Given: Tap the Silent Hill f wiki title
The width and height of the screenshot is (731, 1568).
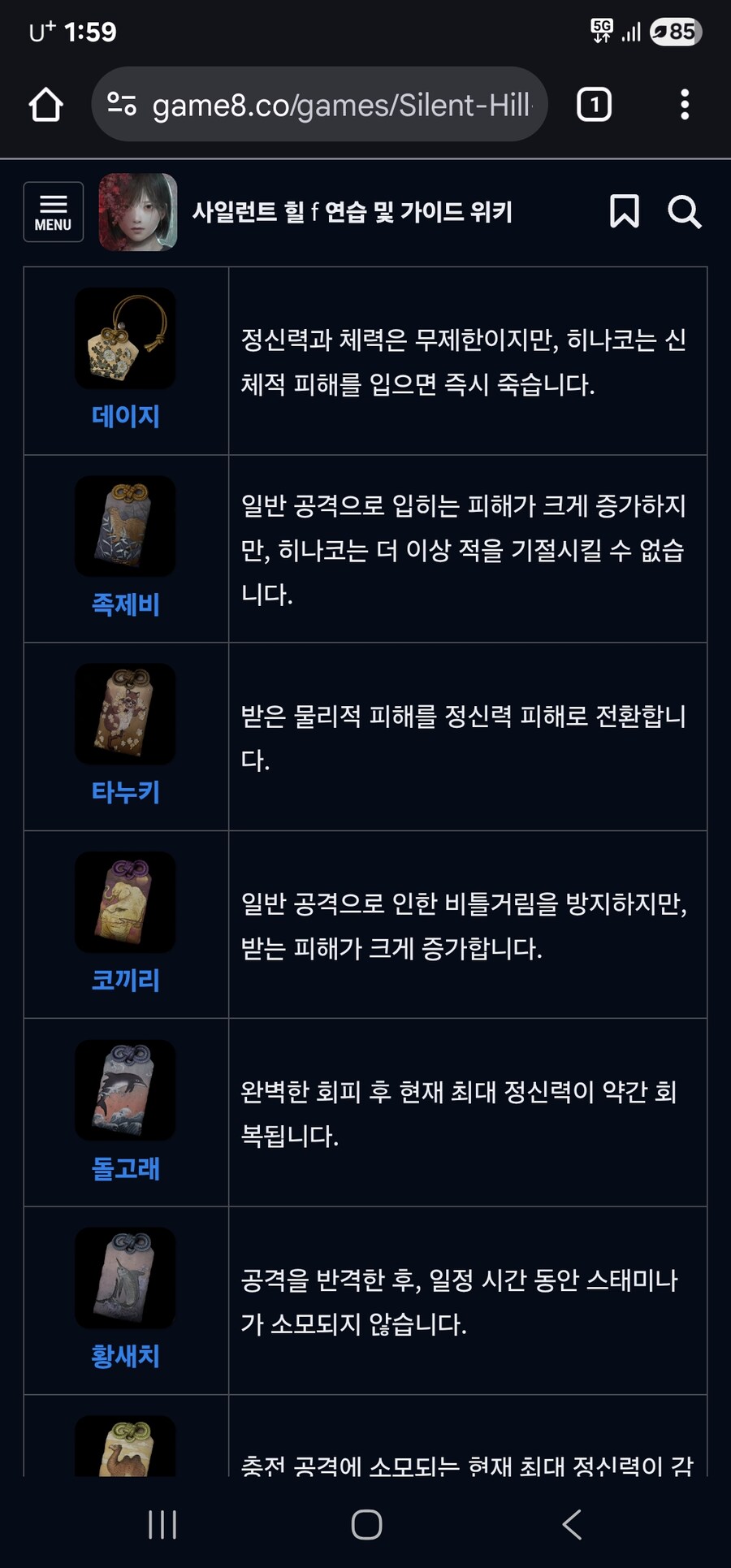Looking at the screenshot, I should tap(352, 212).
